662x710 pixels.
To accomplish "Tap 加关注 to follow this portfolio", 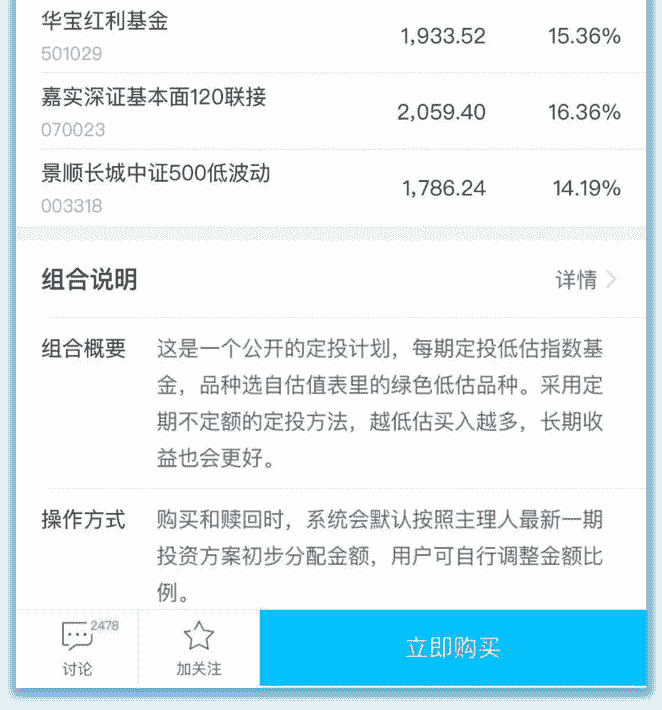I will [x=198, y=648].
